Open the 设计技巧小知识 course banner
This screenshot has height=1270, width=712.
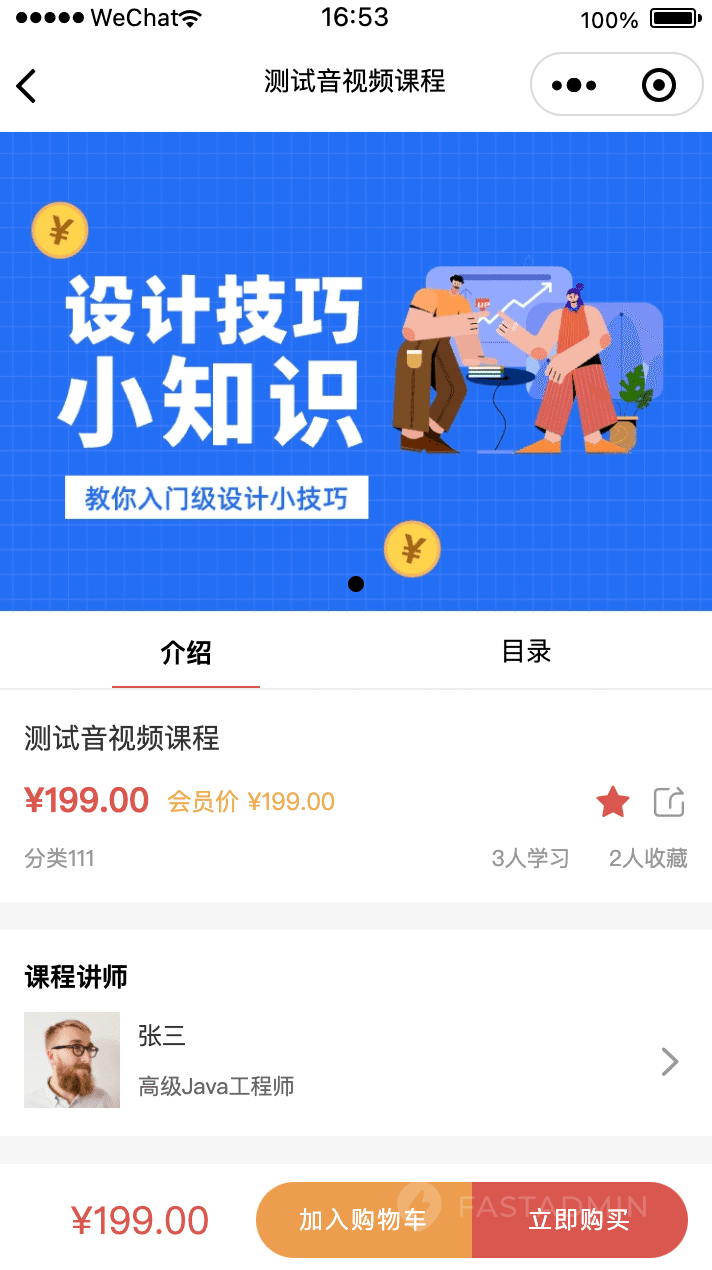[356, 370]
